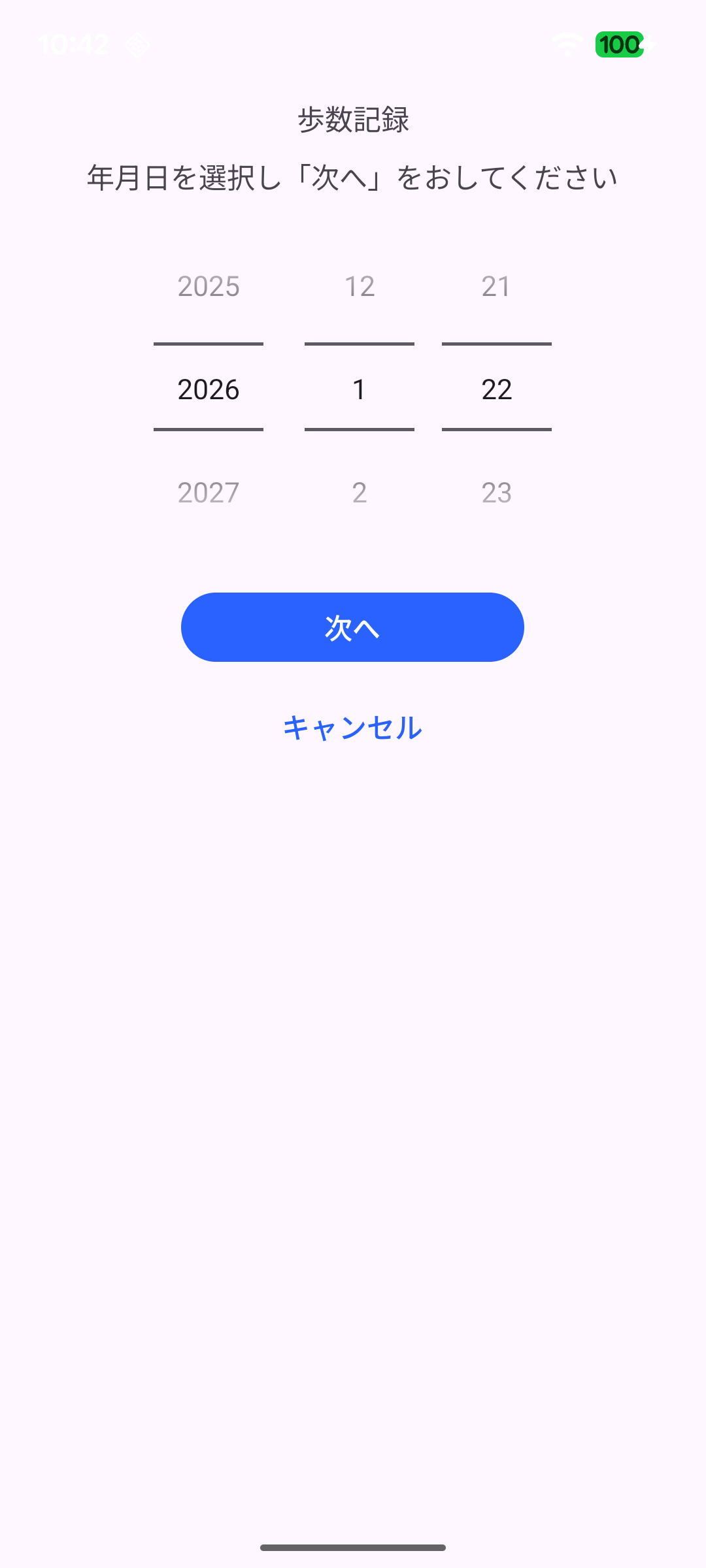706x1568 pixels.
Task: Pick day 21 in the picker
Action: (x=497, y=286)
